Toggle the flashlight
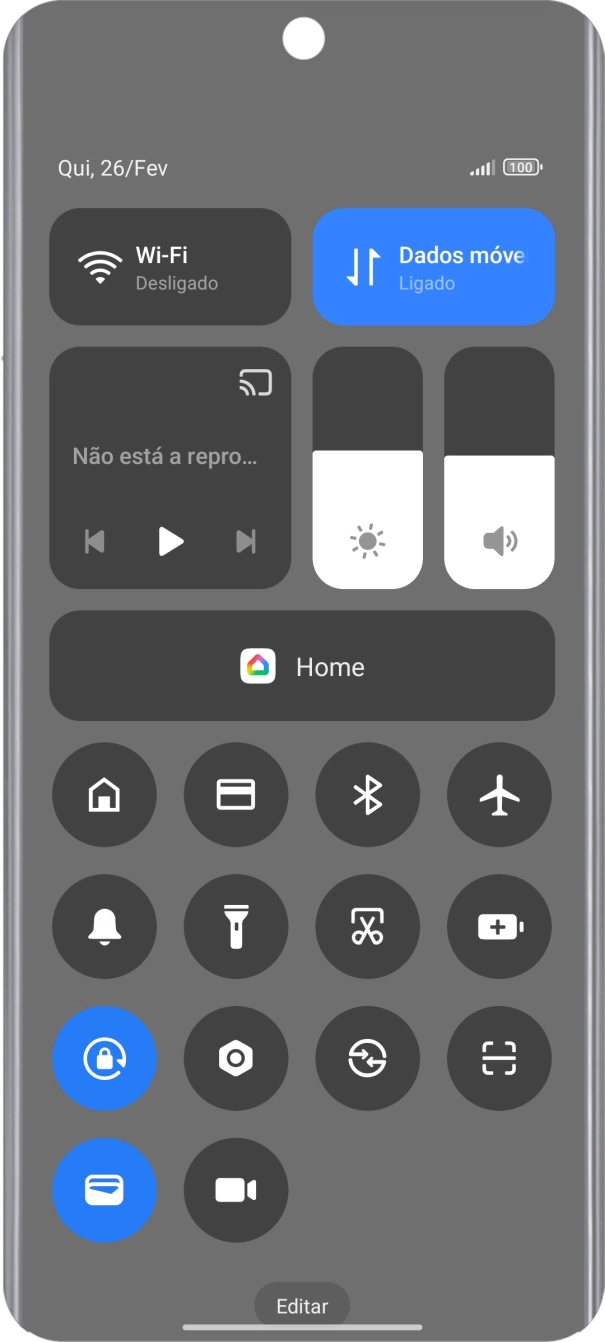The height and width of the screenshot is (1342, 605). point(236,926)
